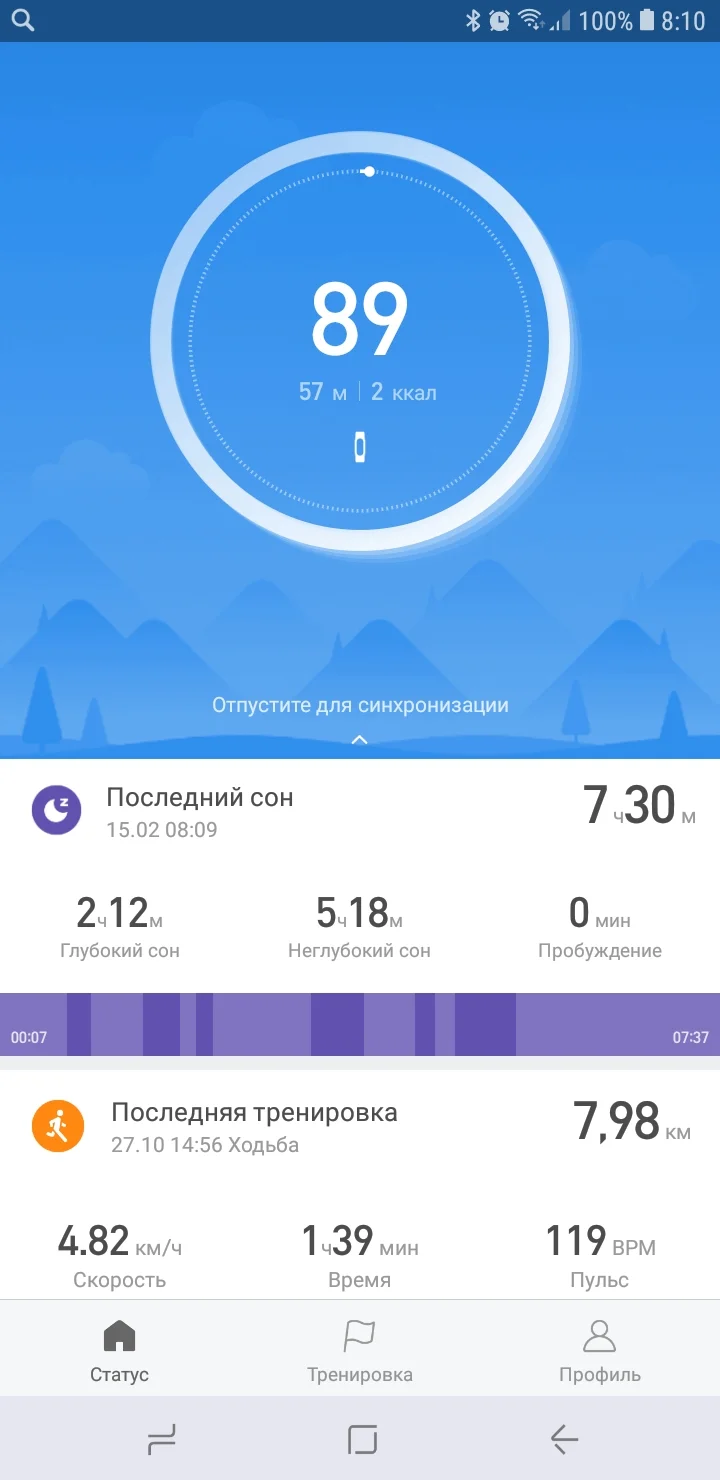Tap the search icon in the top bar

(x=22, y=20)
